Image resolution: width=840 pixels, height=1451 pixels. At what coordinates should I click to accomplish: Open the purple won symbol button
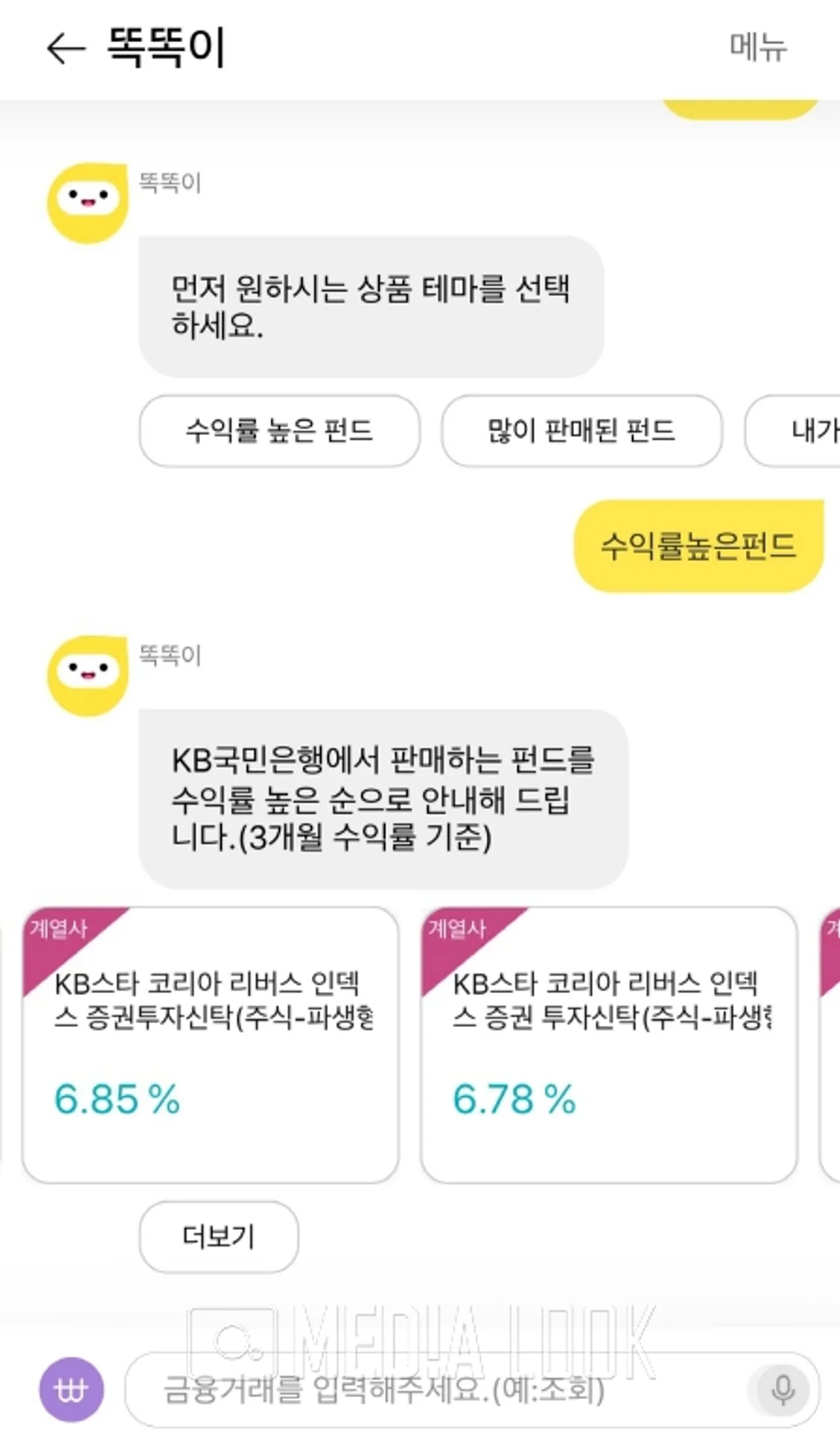[x=72, y=1389]
